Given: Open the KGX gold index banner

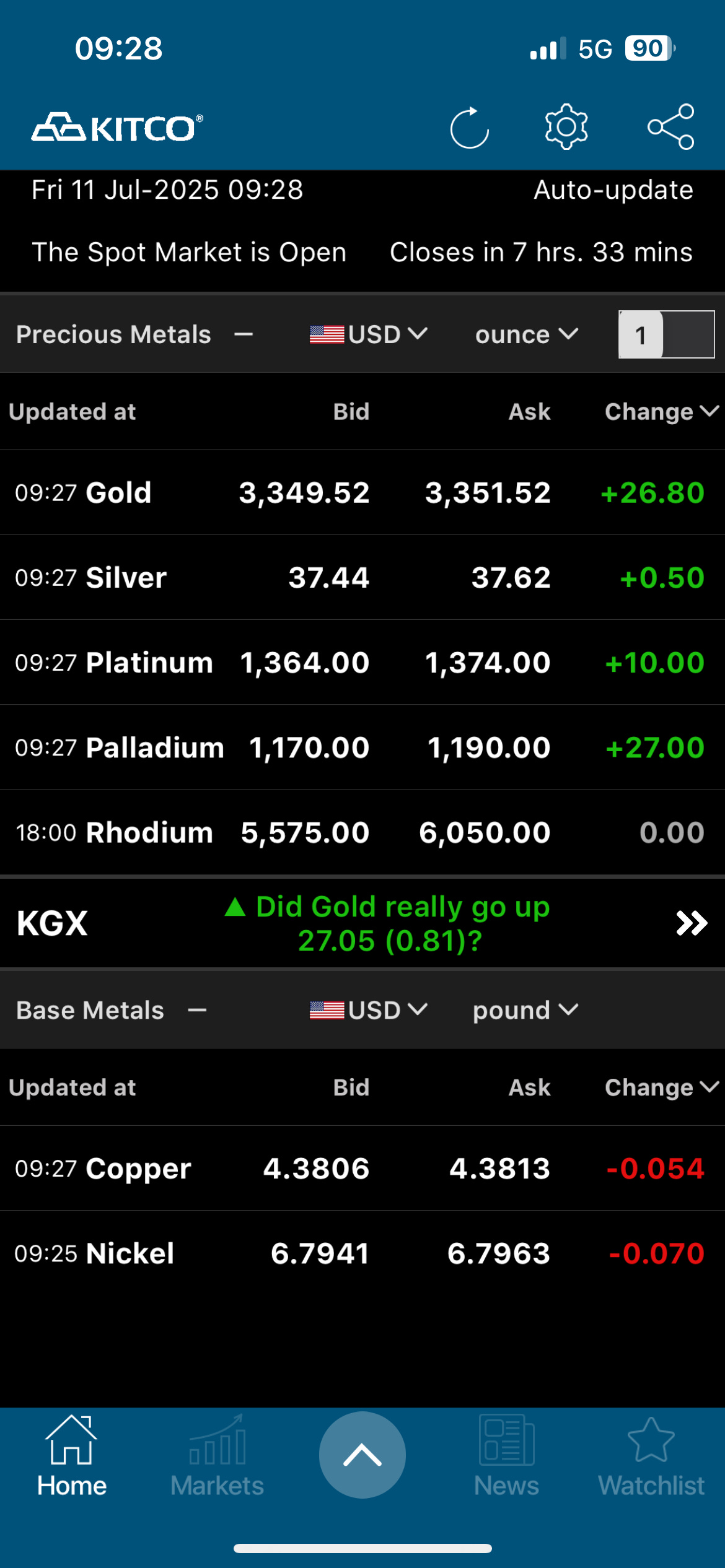Looking at the screenshot, I should click(362, 923).
